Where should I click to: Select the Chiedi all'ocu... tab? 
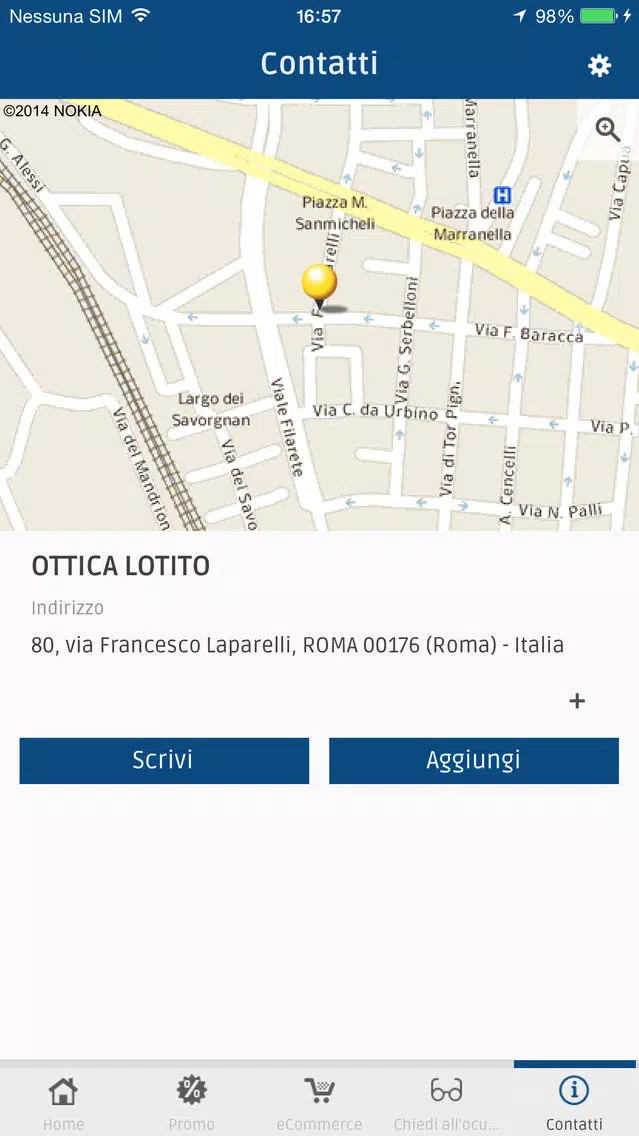446,1103
